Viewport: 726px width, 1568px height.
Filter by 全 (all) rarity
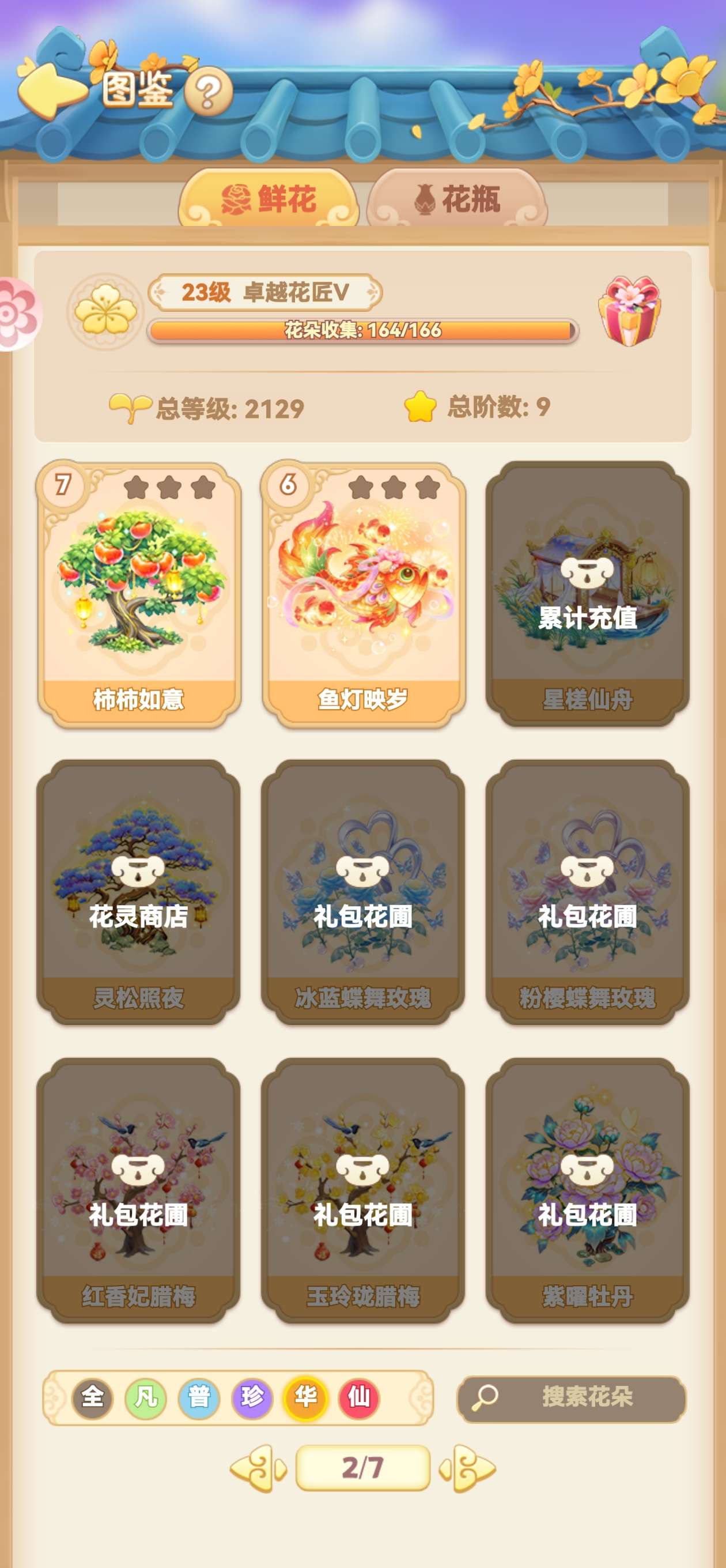(x=93, y=1397)
